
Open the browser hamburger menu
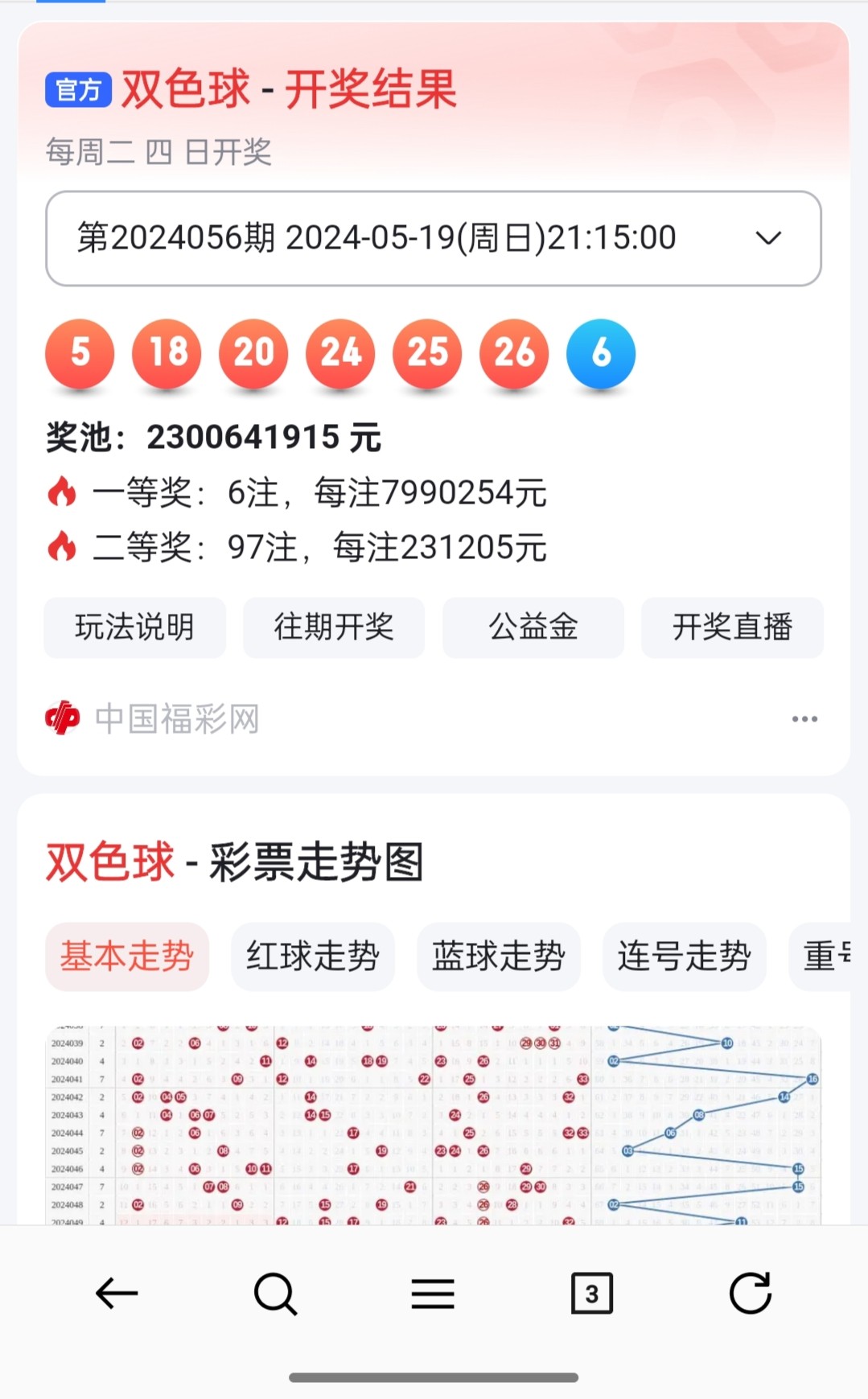click(433, 1294)
